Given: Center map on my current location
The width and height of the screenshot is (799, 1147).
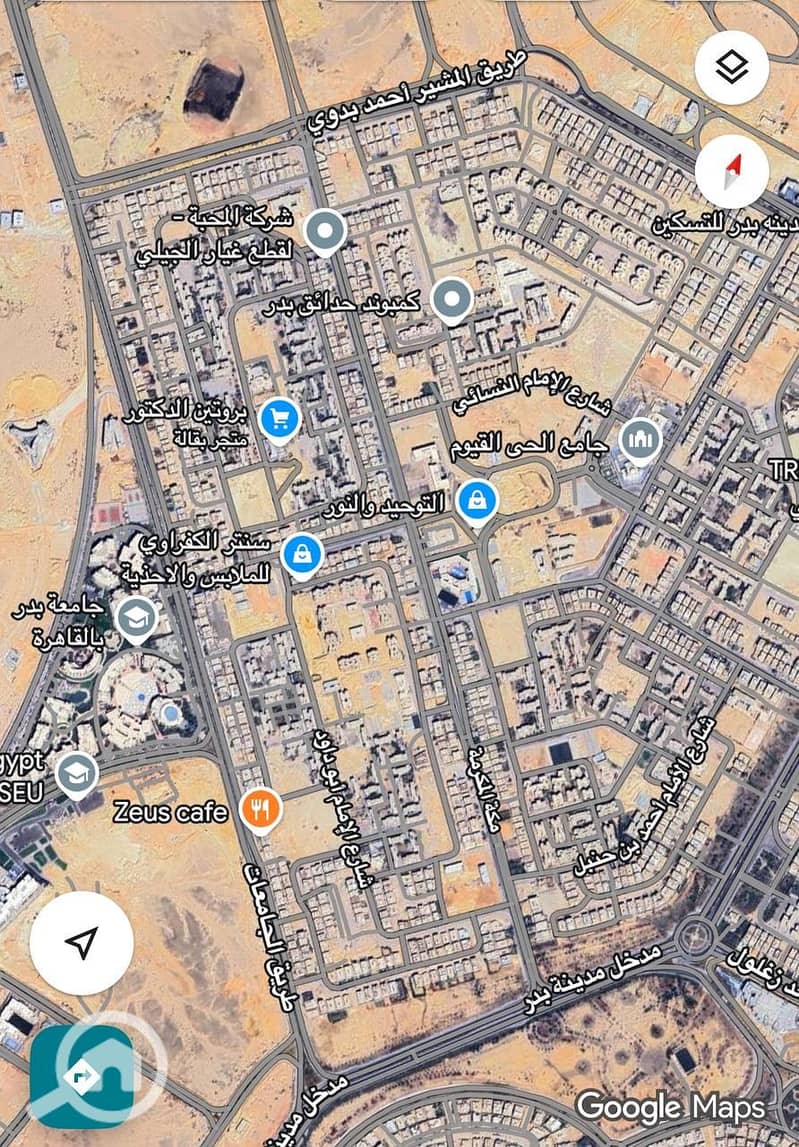Looking at the screenshot, I should (82, 942).
